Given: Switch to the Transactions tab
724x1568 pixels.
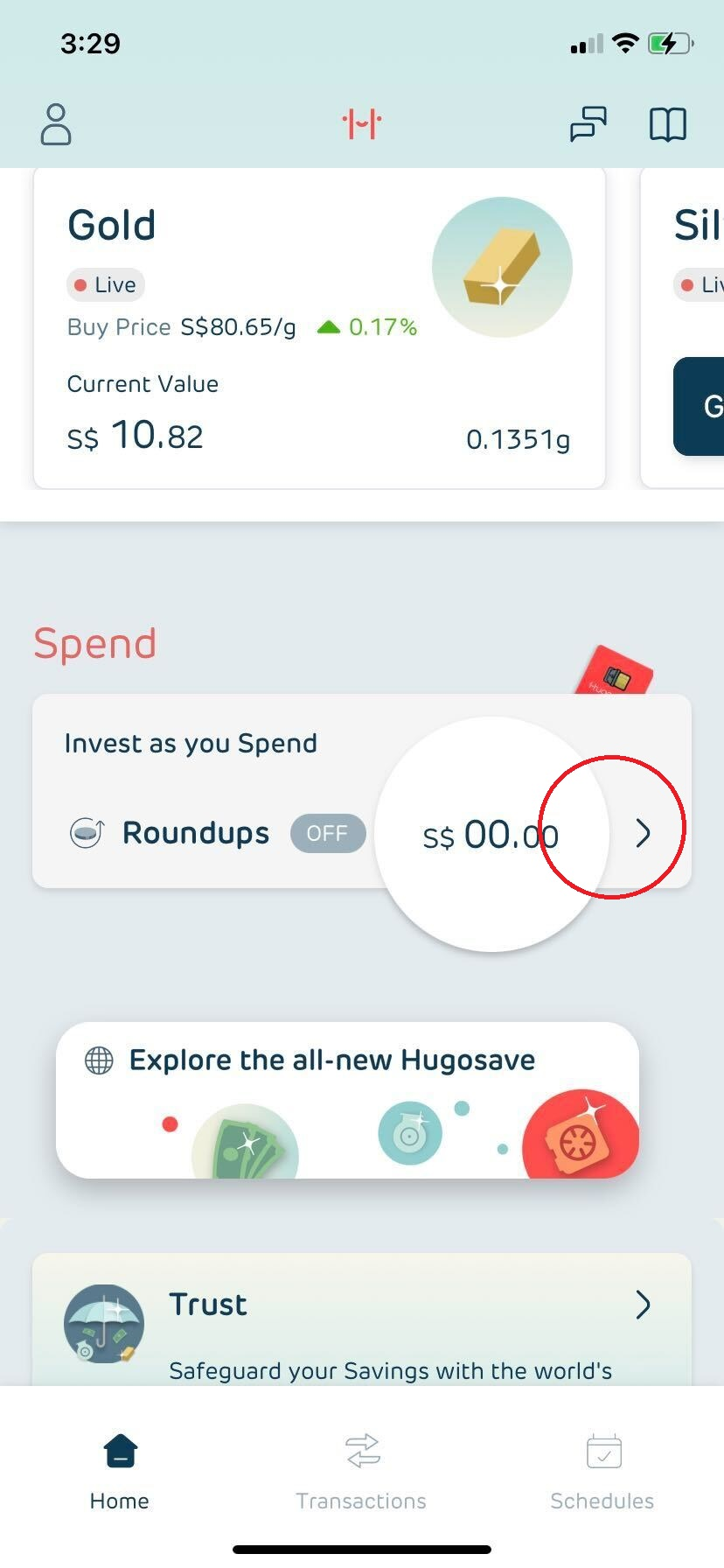Looking at the screenshot, I should [361, 1472].
